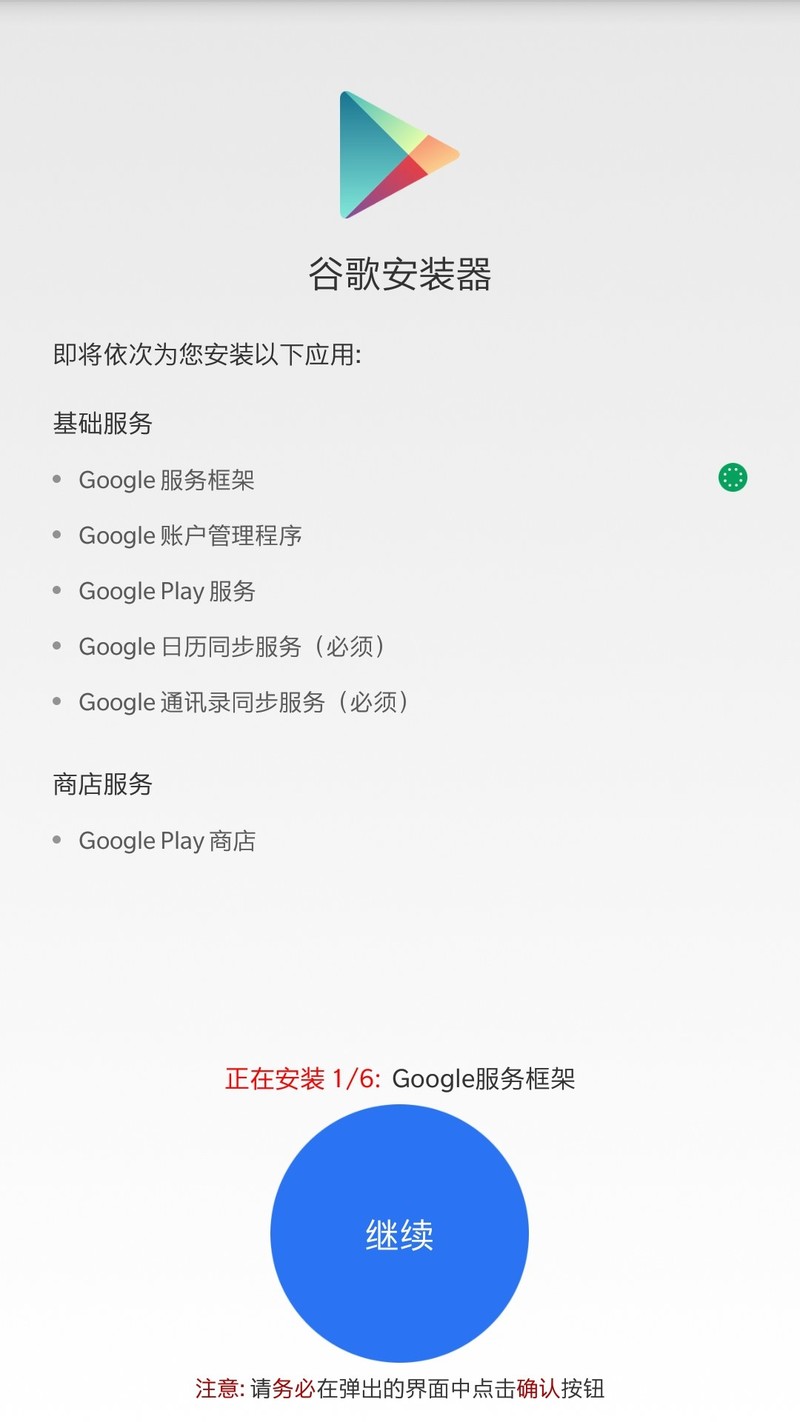Click the bullet beside Google 账户管理程序
Image resolution: width=800 pixels, height=1422 pixels.
click(x=56, y=535)
